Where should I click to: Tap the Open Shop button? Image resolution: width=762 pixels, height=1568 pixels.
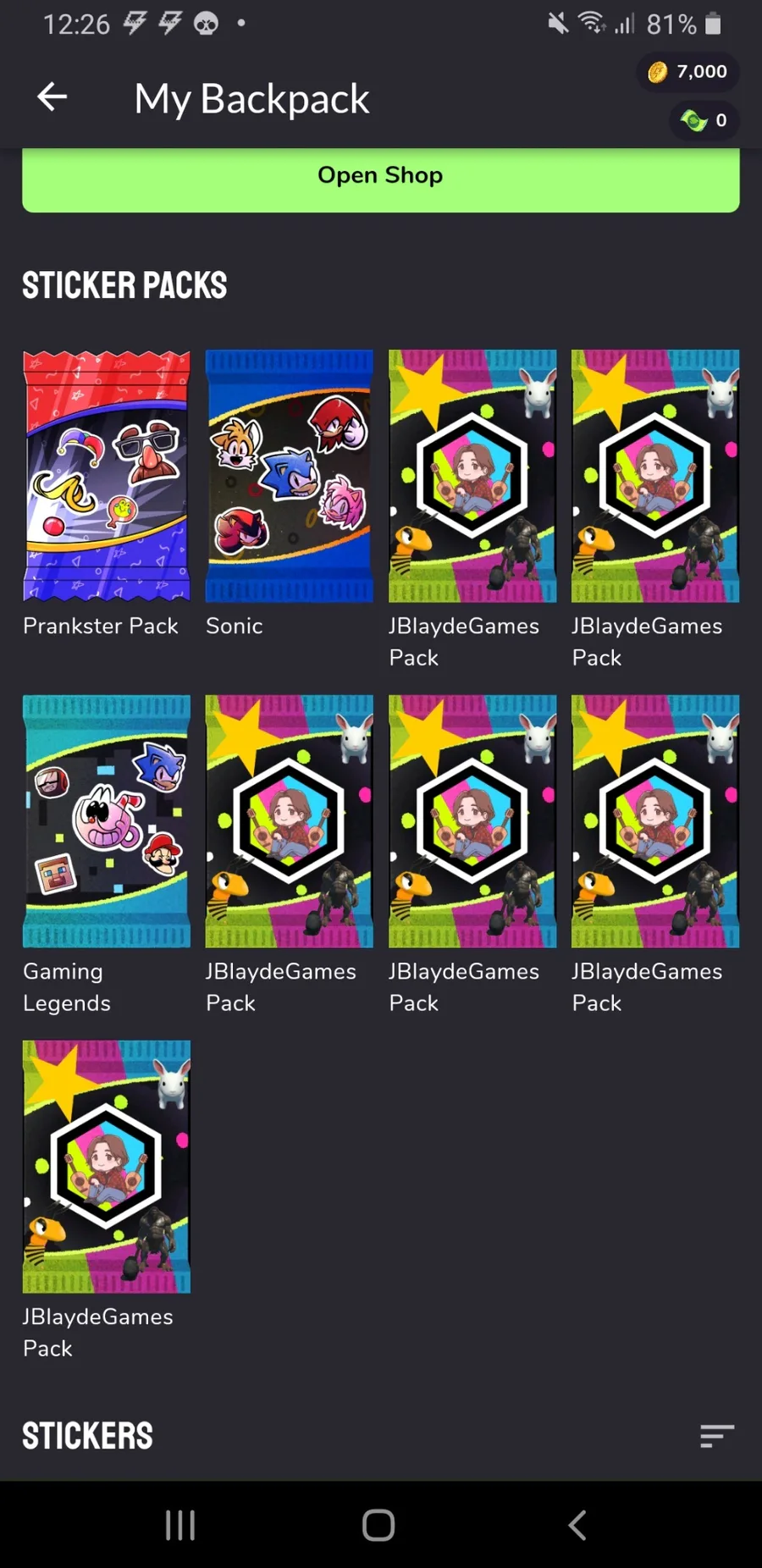(x=380, y=179)
